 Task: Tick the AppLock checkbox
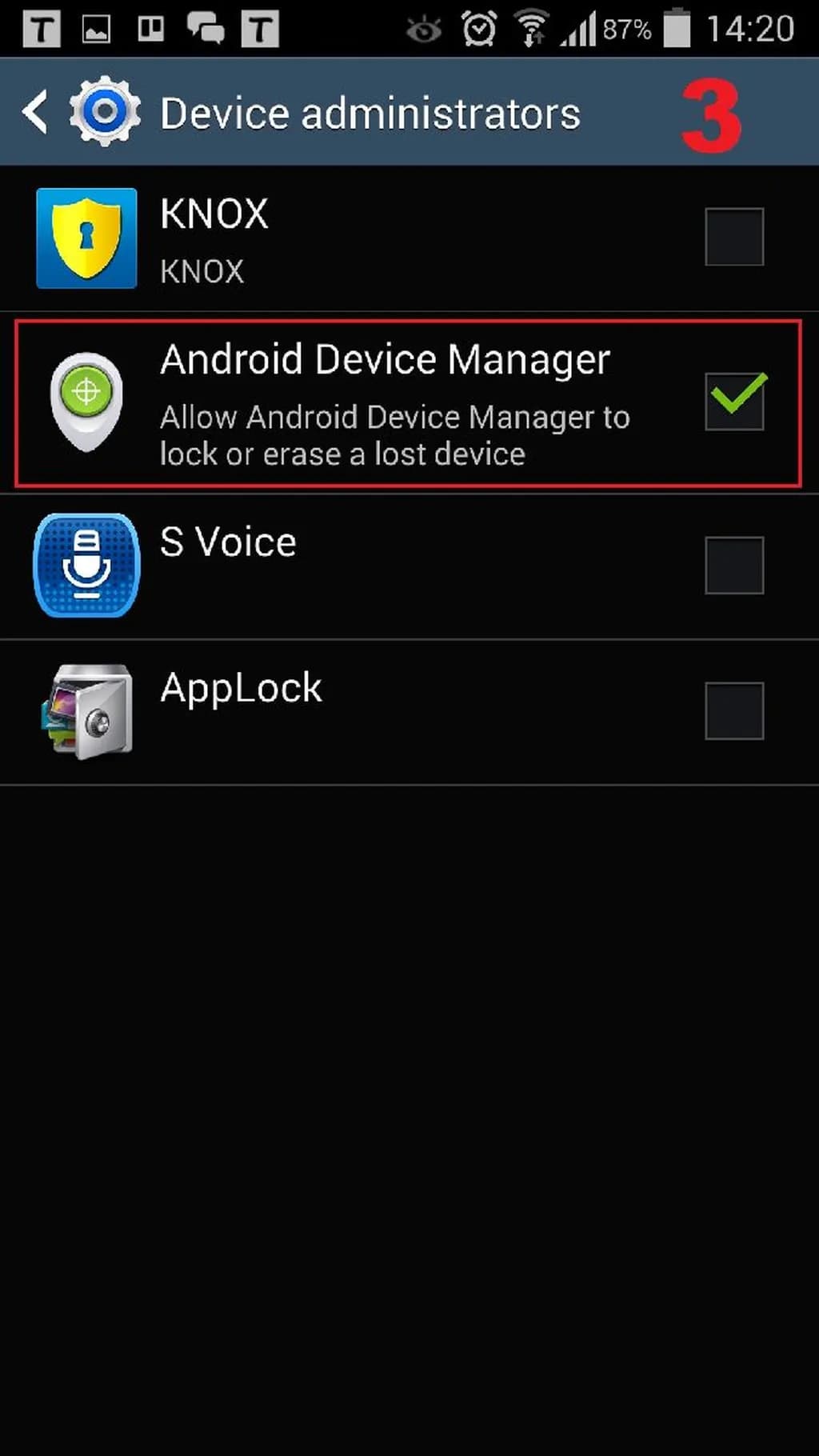click(x=733, y=711)
